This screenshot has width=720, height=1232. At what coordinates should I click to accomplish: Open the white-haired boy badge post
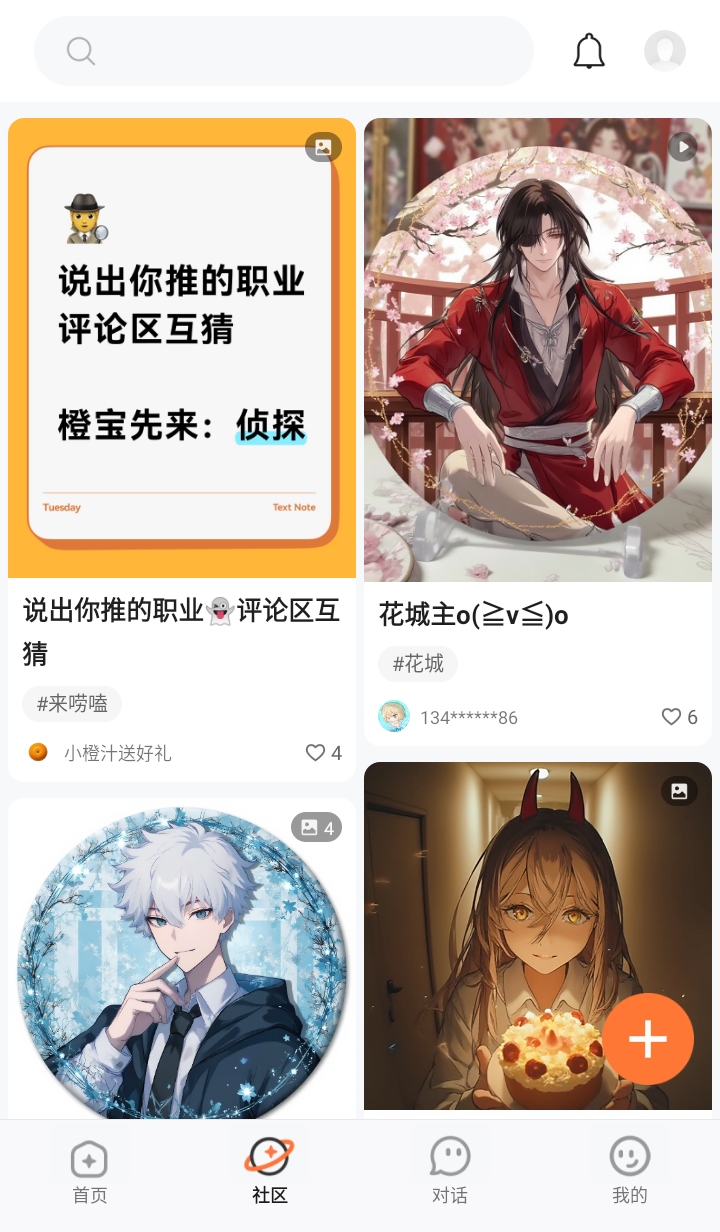coord(182,960)
